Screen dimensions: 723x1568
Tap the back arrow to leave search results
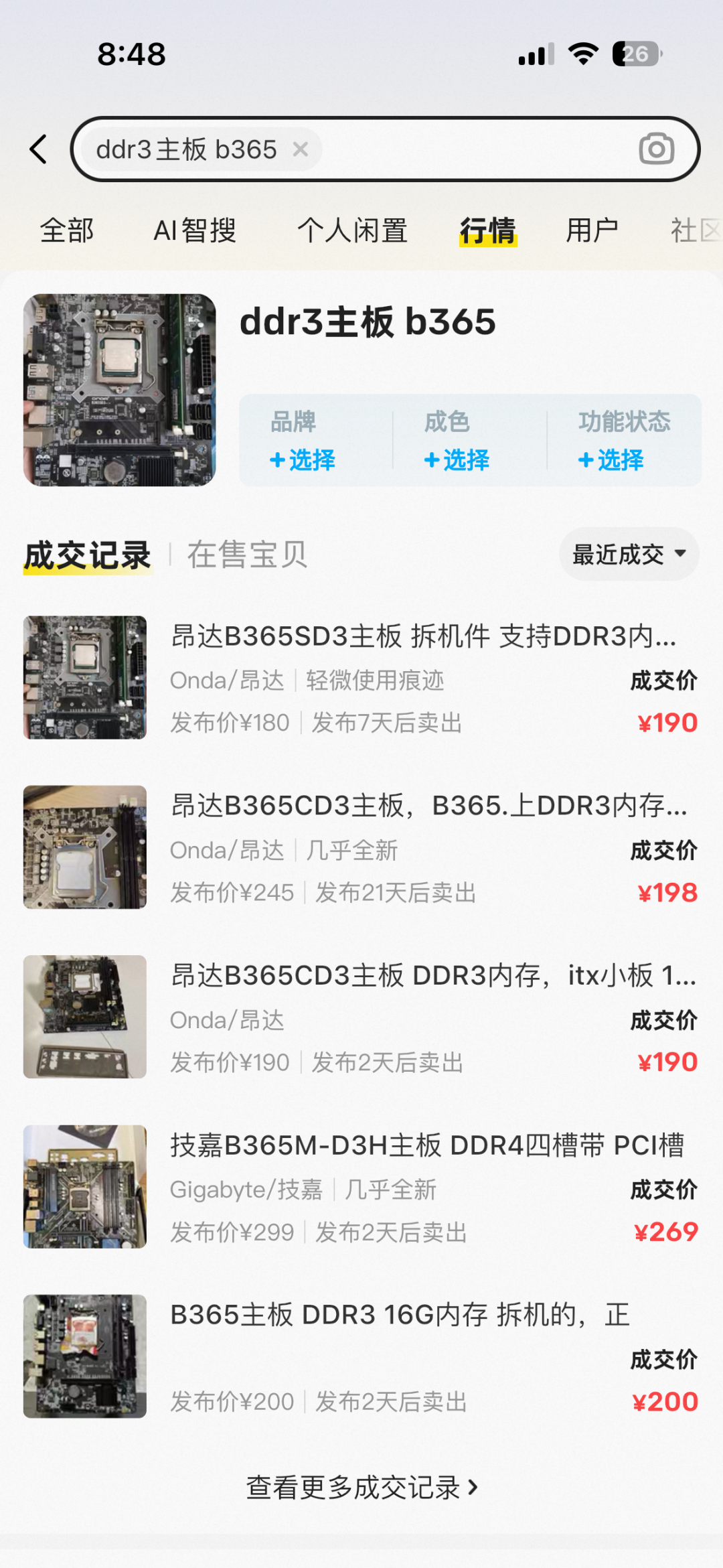(38, 149)
